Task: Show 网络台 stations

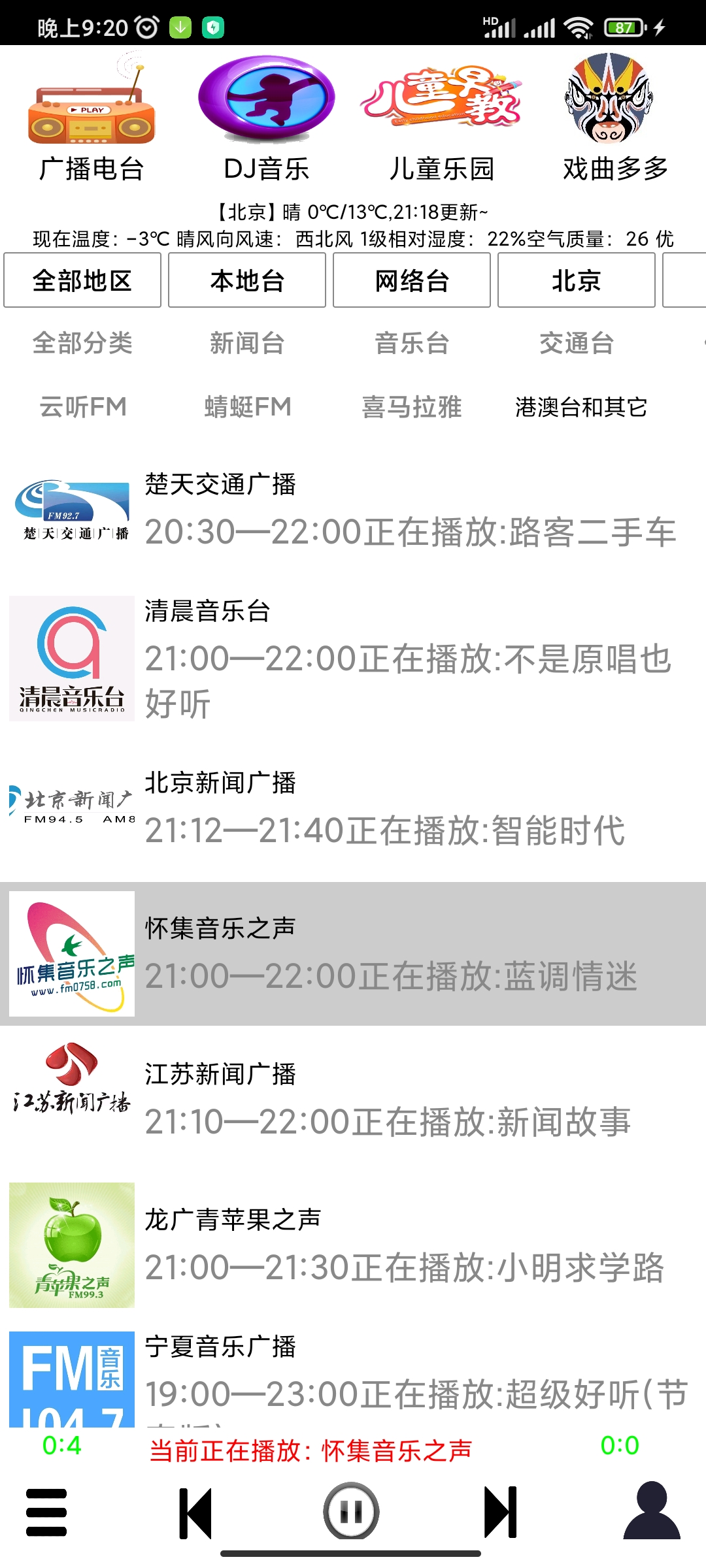Action: click(412, 280)
